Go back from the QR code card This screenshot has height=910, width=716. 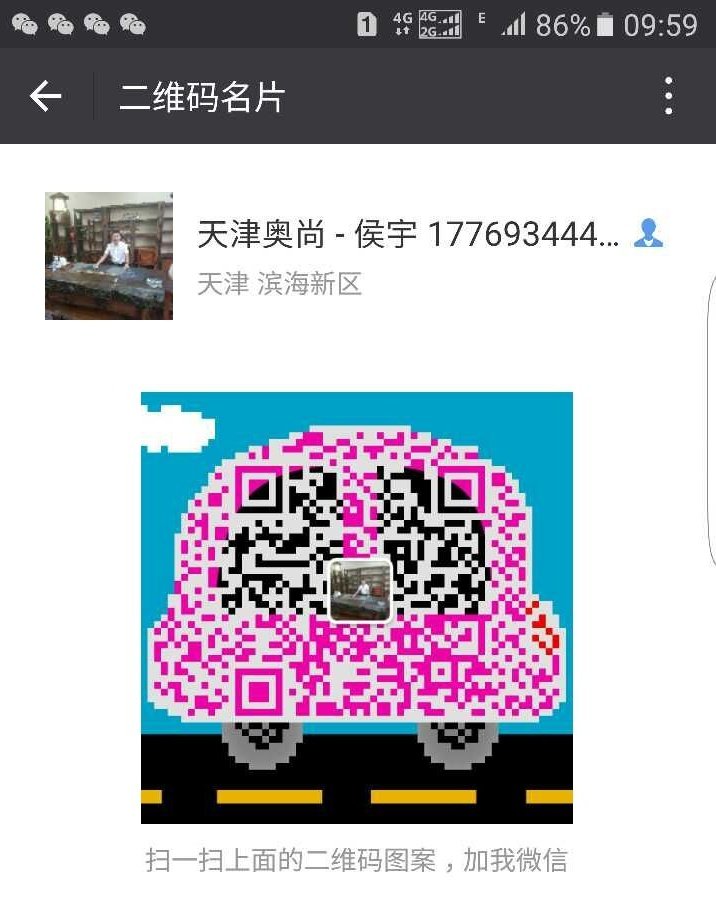(x=45, y=97)
